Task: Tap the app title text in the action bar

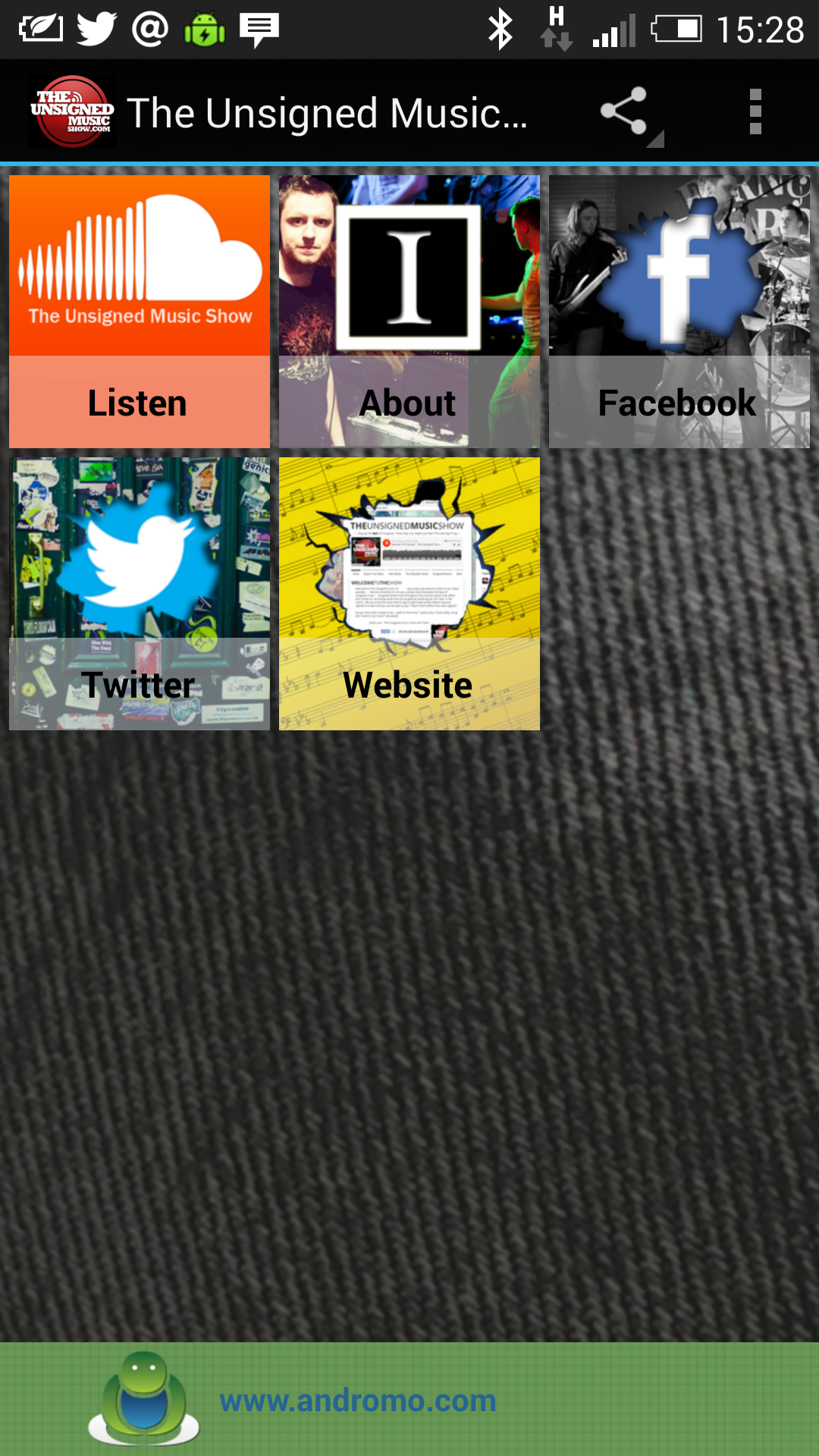Action: click(x=326, y=112)
